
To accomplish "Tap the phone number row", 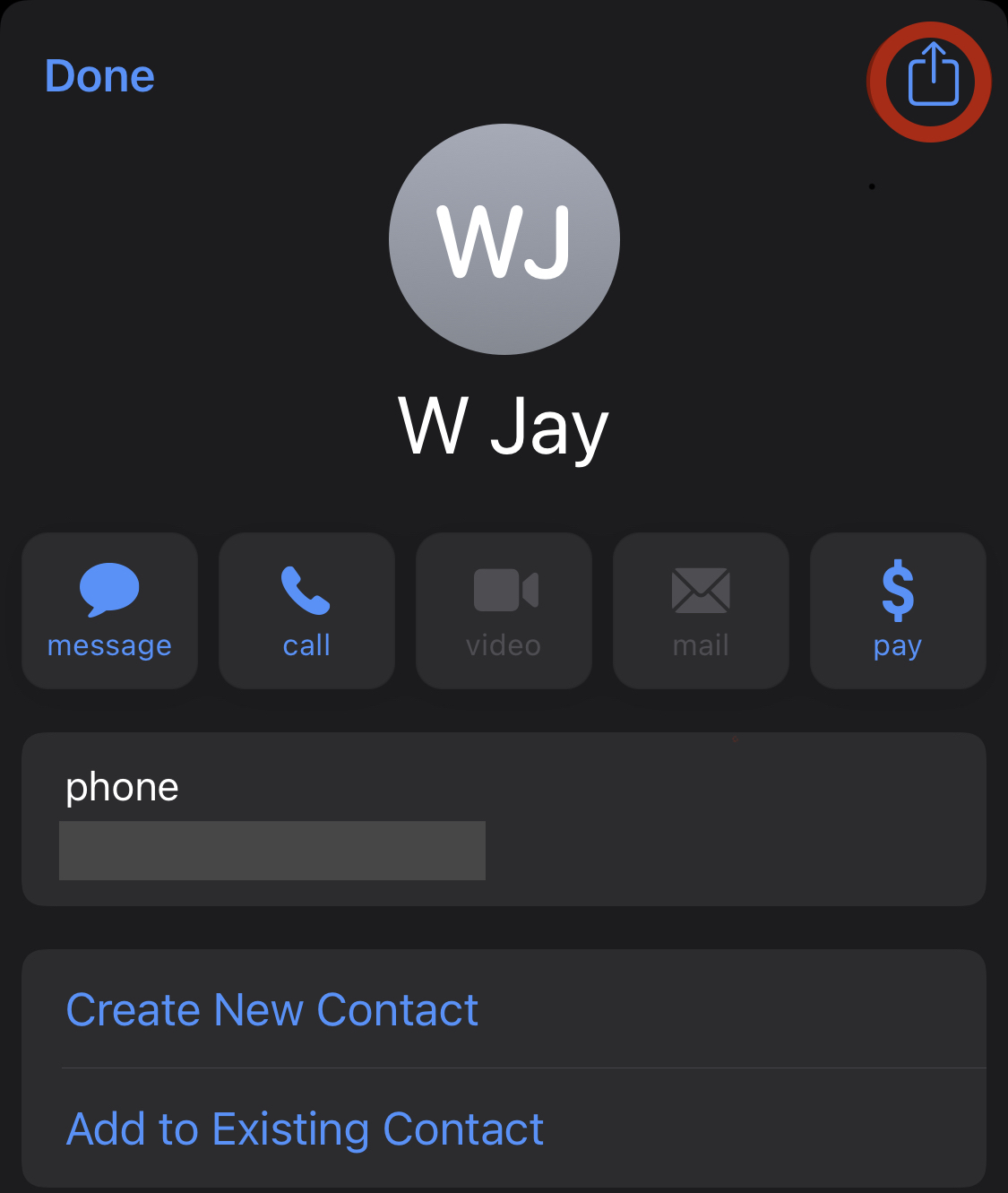I will pyautogui.click(x=504, y=820).
